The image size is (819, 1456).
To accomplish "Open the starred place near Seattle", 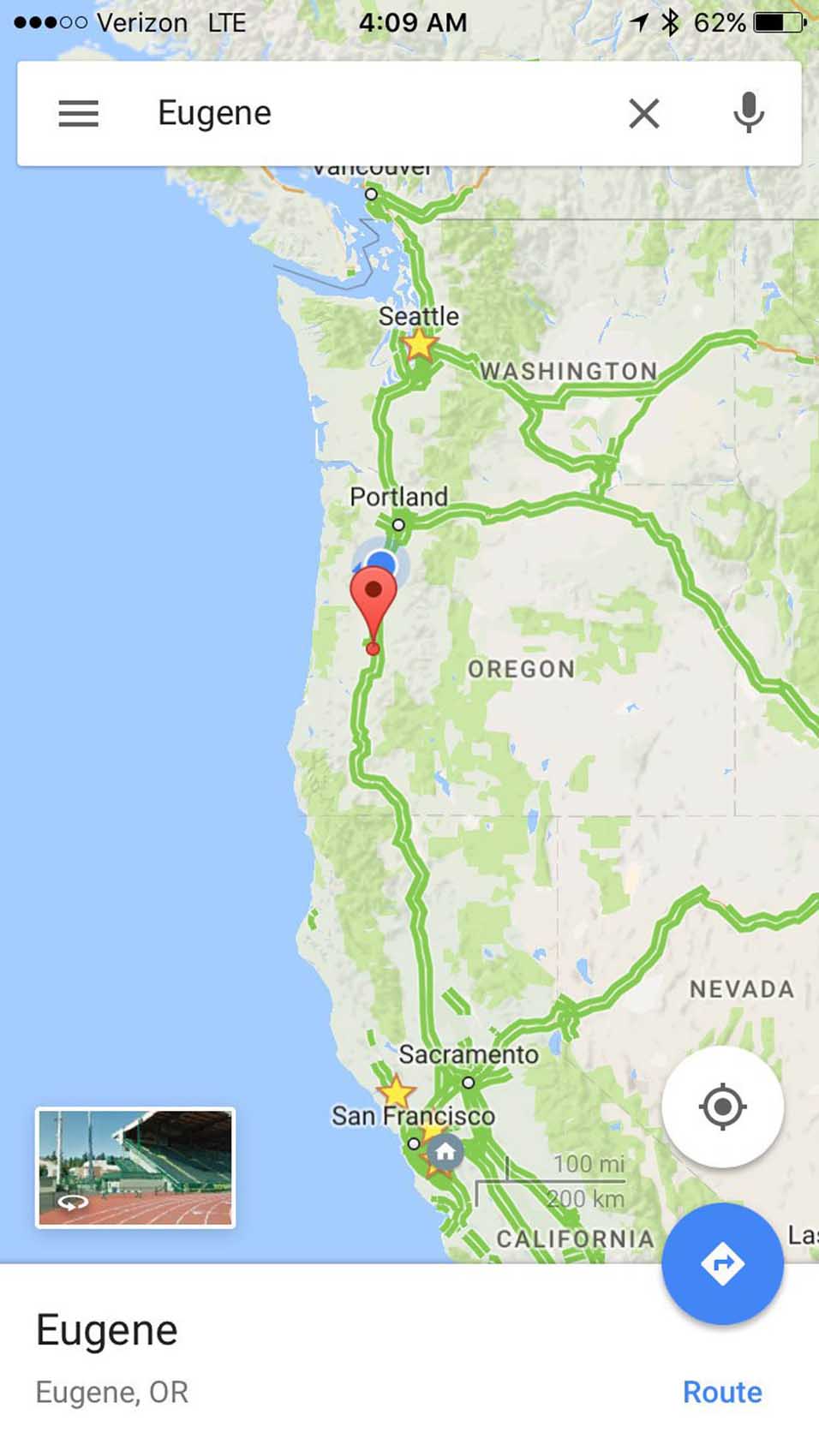I will 419,344.
